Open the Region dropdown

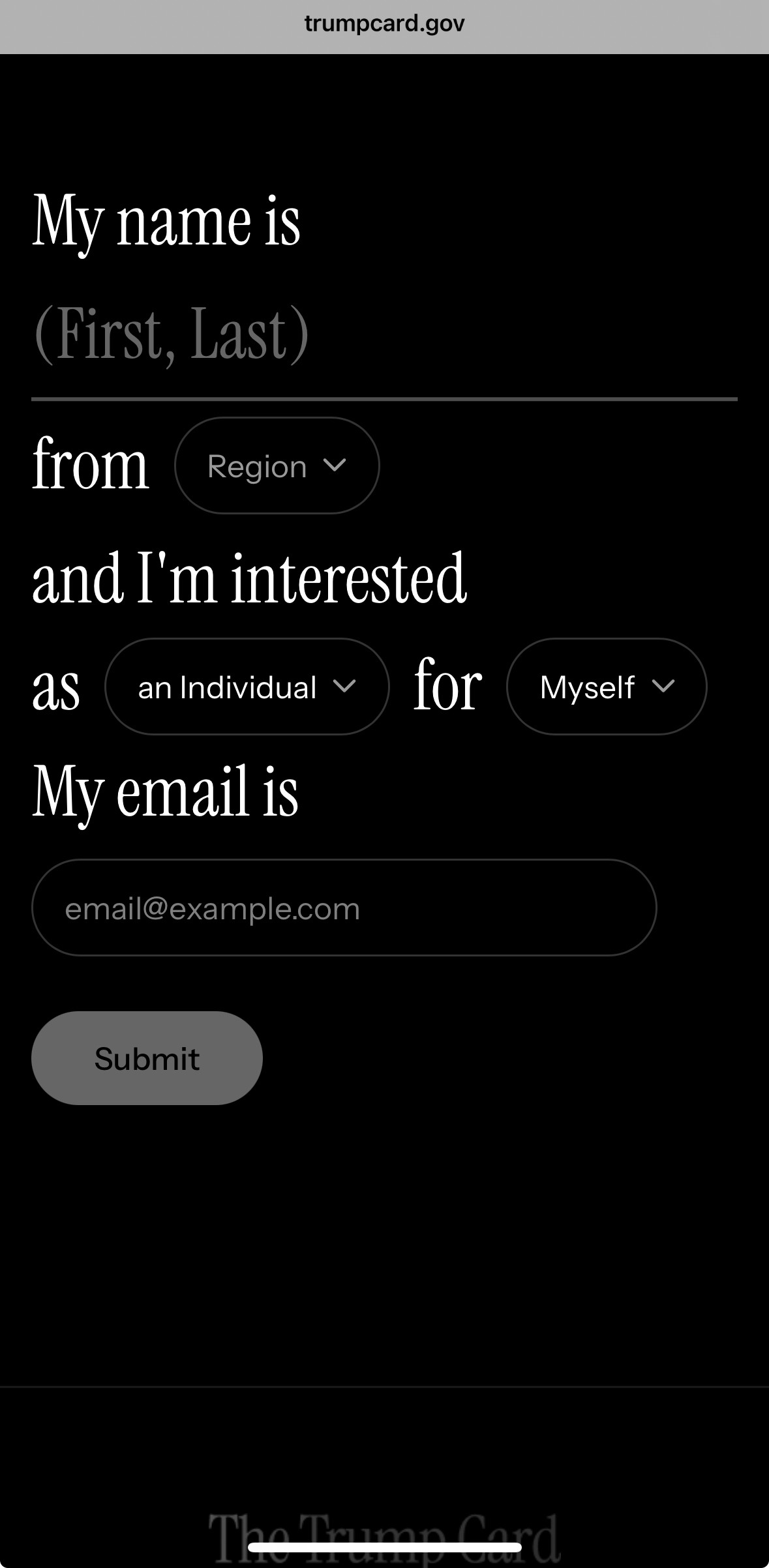tap(277, 466)
